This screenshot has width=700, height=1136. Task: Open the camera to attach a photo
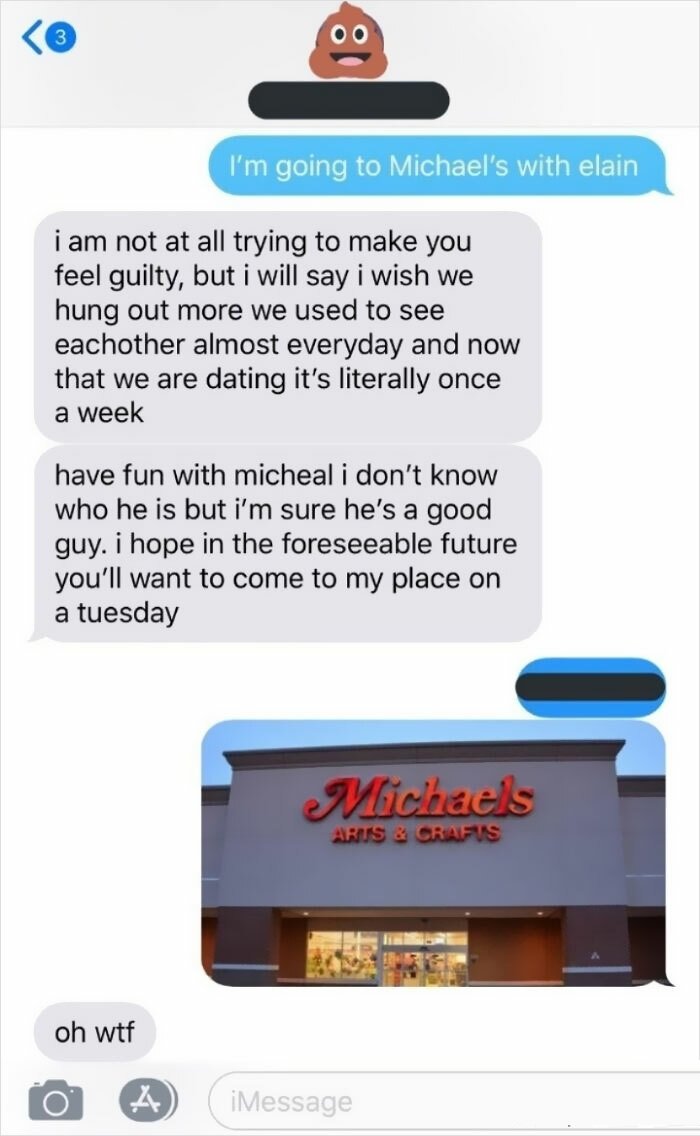click(55, 1100)
